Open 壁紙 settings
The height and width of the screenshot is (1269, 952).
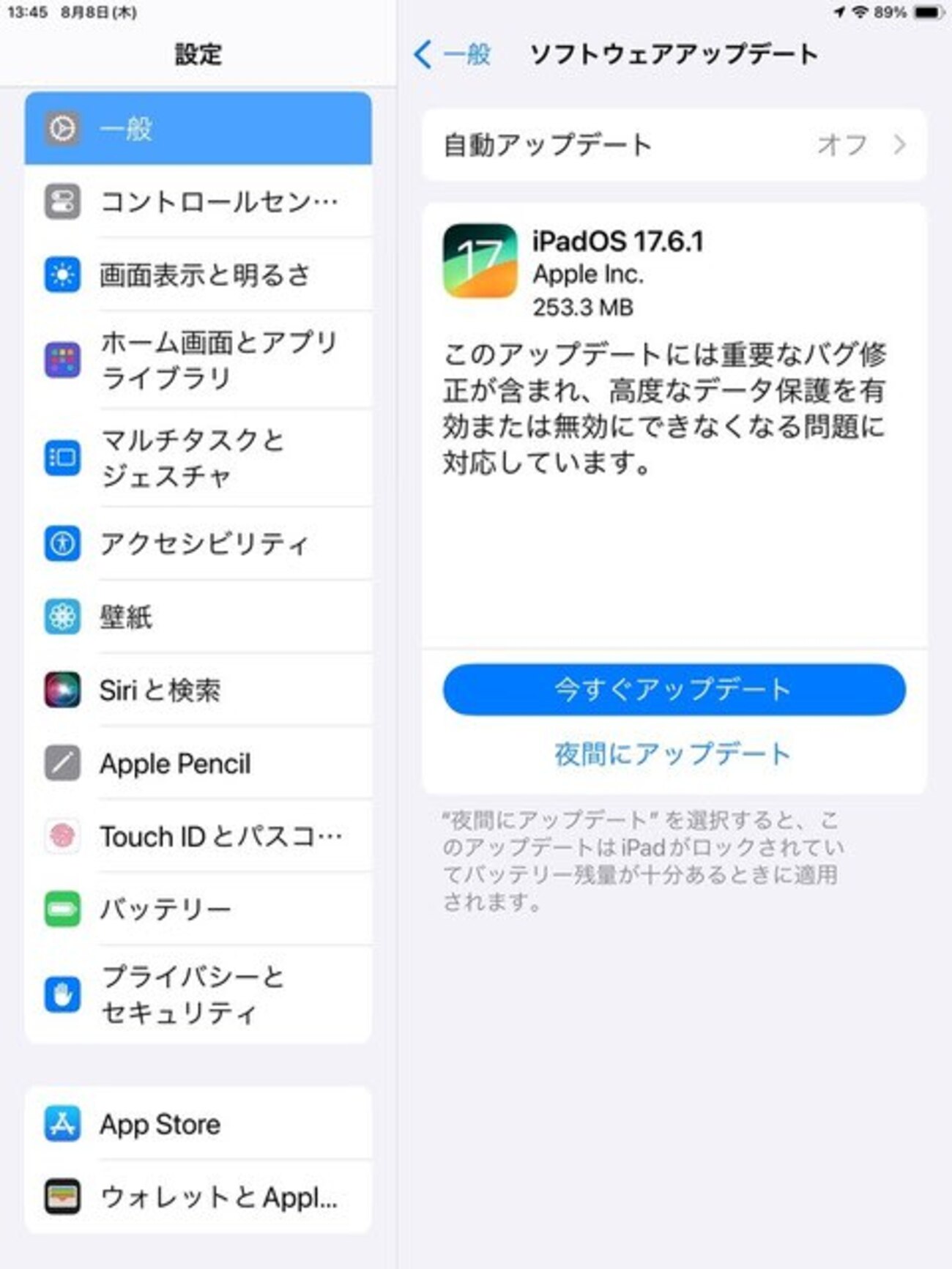coord(198,617)
